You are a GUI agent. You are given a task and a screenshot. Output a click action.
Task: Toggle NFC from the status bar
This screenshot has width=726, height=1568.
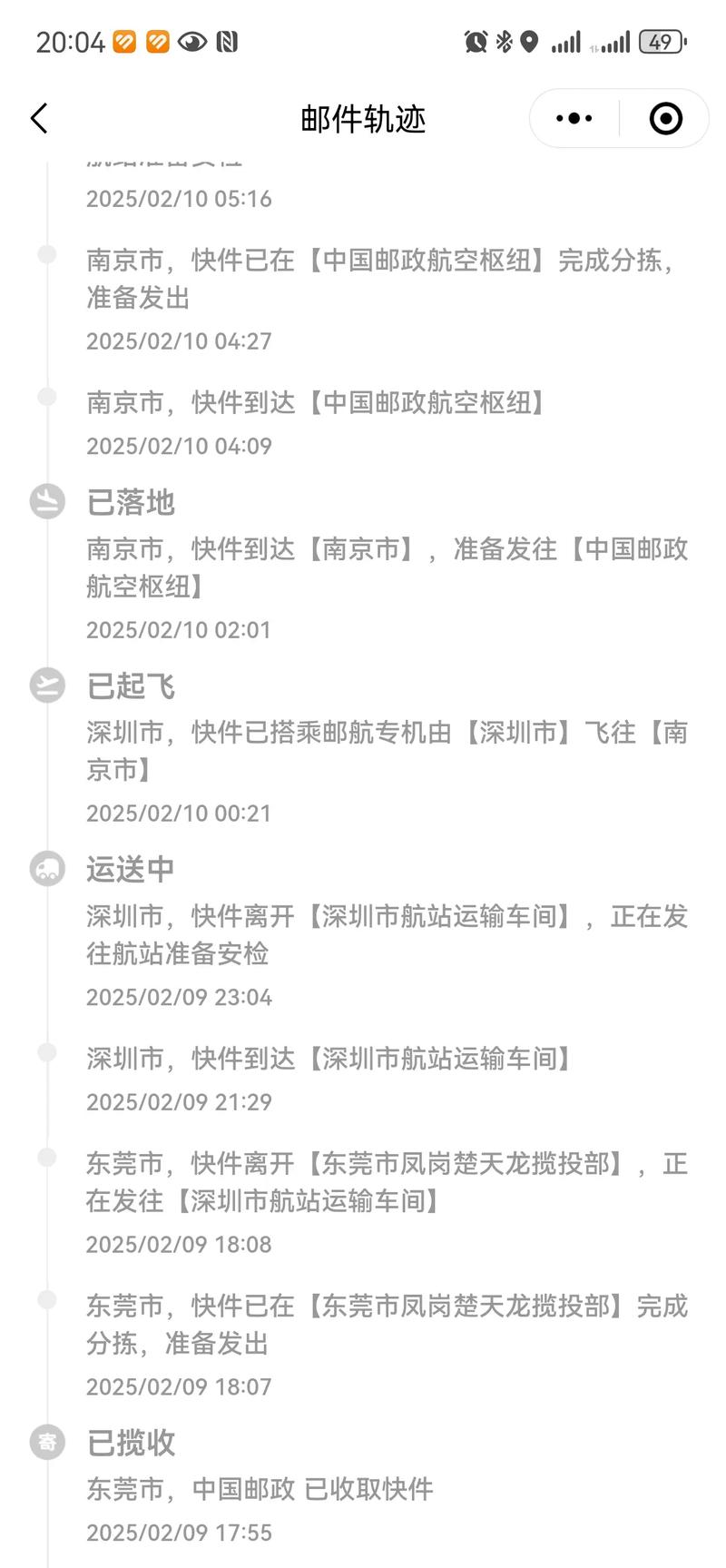pos(228,41)
